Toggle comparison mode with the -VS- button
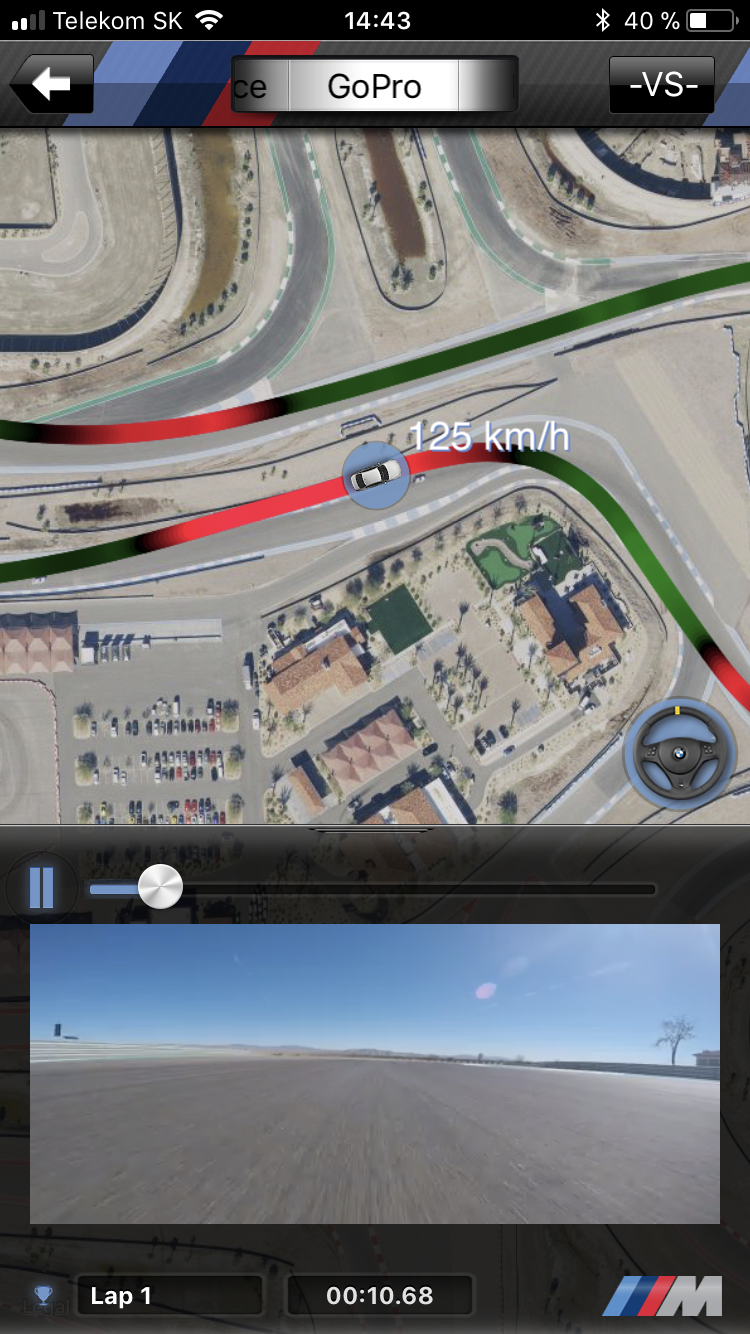The width and height of the screenshot is (750, 1334). tap(662, 86)
